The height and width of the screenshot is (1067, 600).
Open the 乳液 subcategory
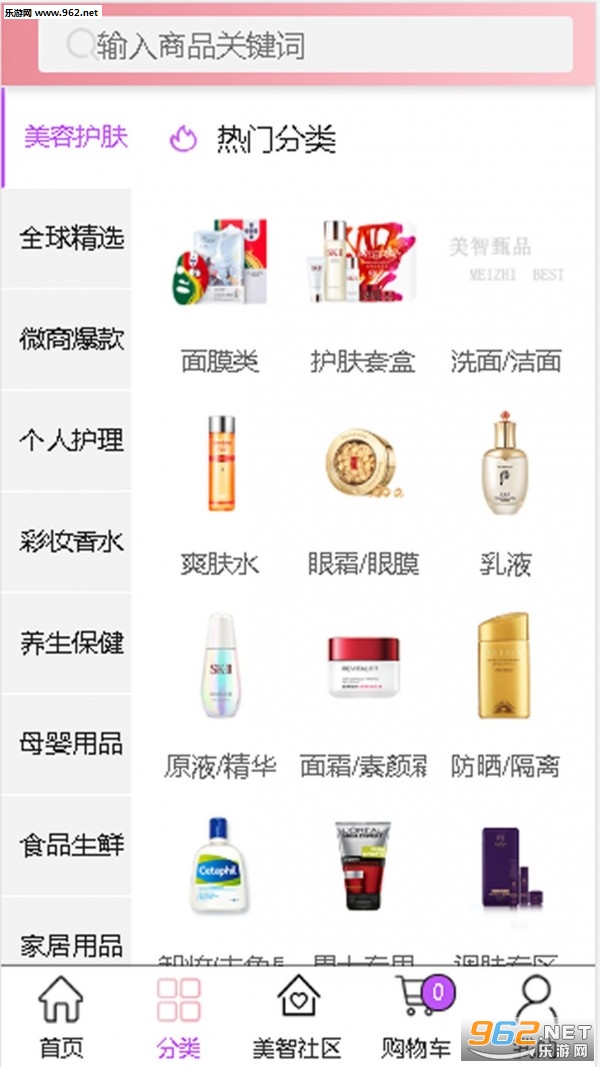click(x=505, y=495)
